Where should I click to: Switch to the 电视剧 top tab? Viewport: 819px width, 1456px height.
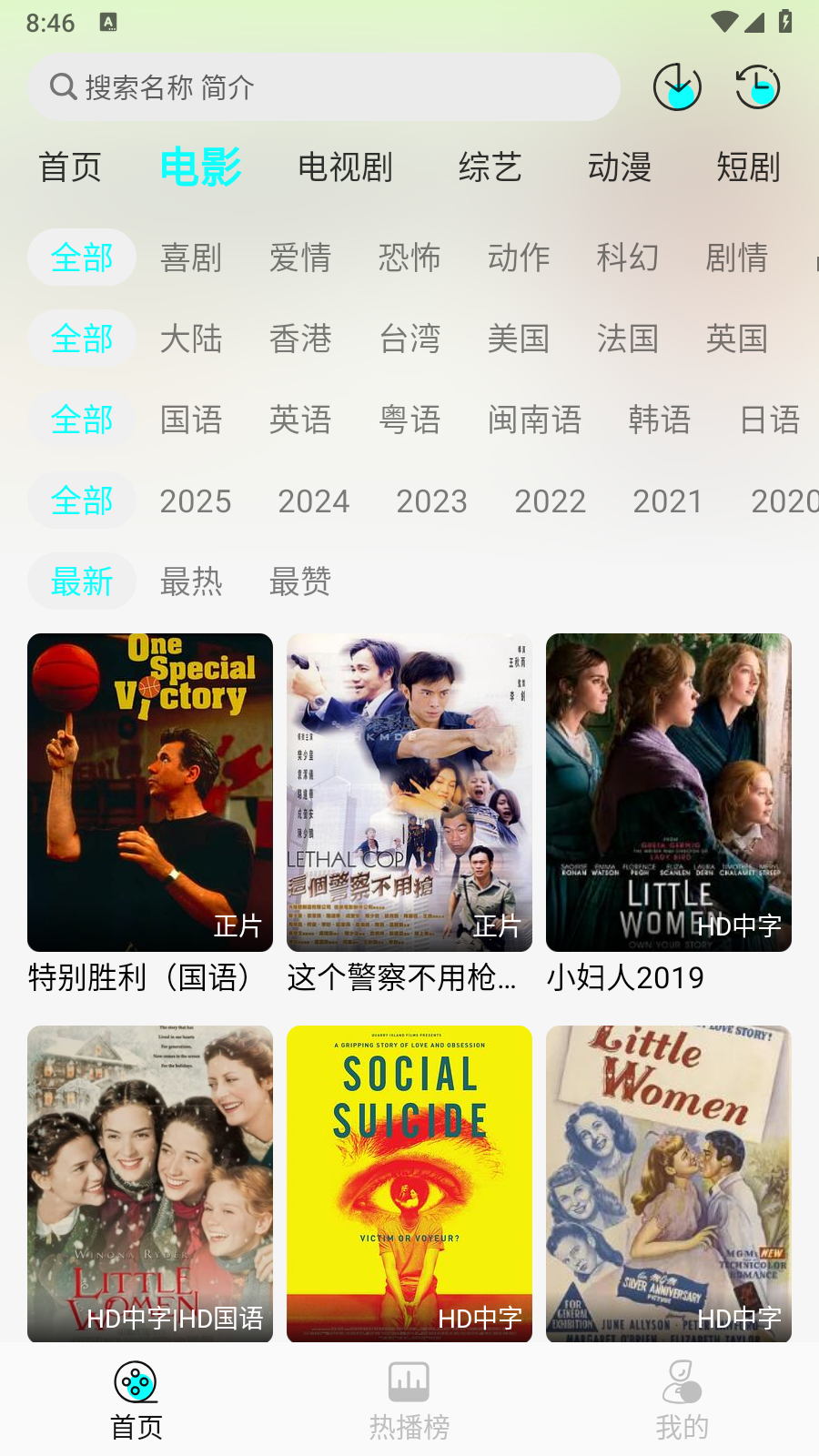pyautogui.click(x=345, y=167)
